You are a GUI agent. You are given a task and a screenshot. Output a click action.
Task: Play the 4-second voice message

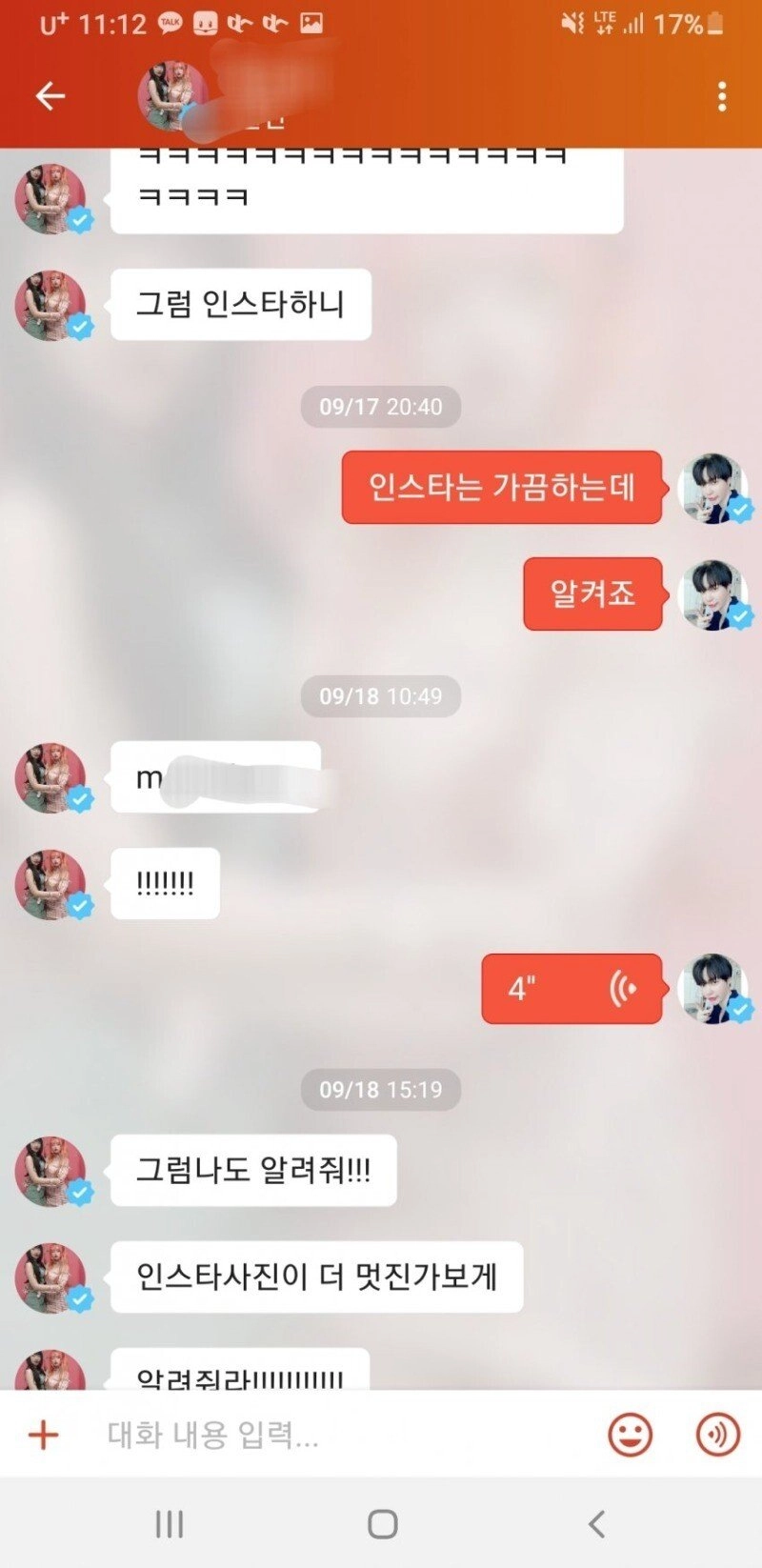tap(571, 989)
